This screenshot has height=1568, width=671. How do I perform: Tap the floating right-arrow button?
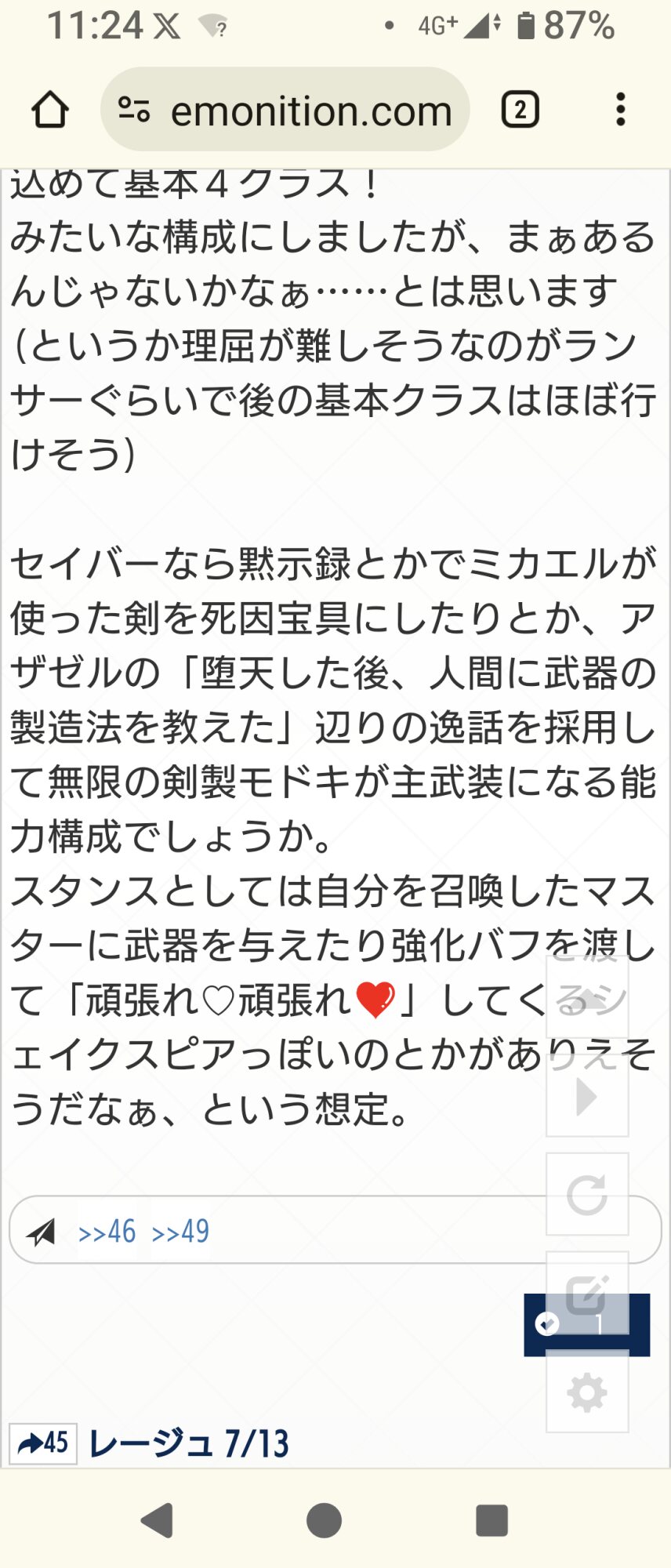(x=587, y=1095)
